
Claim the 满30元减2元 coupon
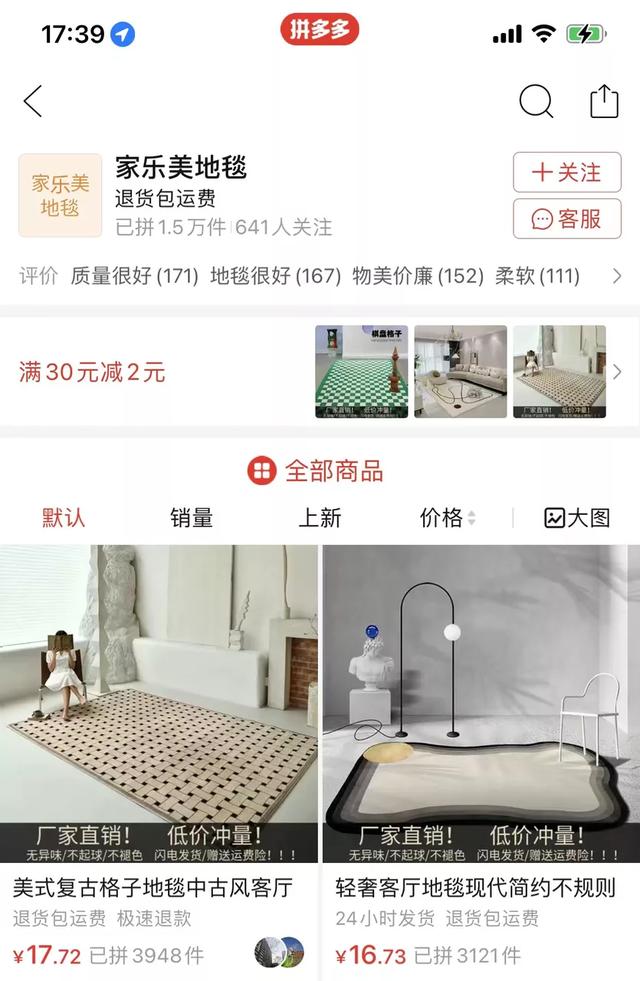(92, 373)
